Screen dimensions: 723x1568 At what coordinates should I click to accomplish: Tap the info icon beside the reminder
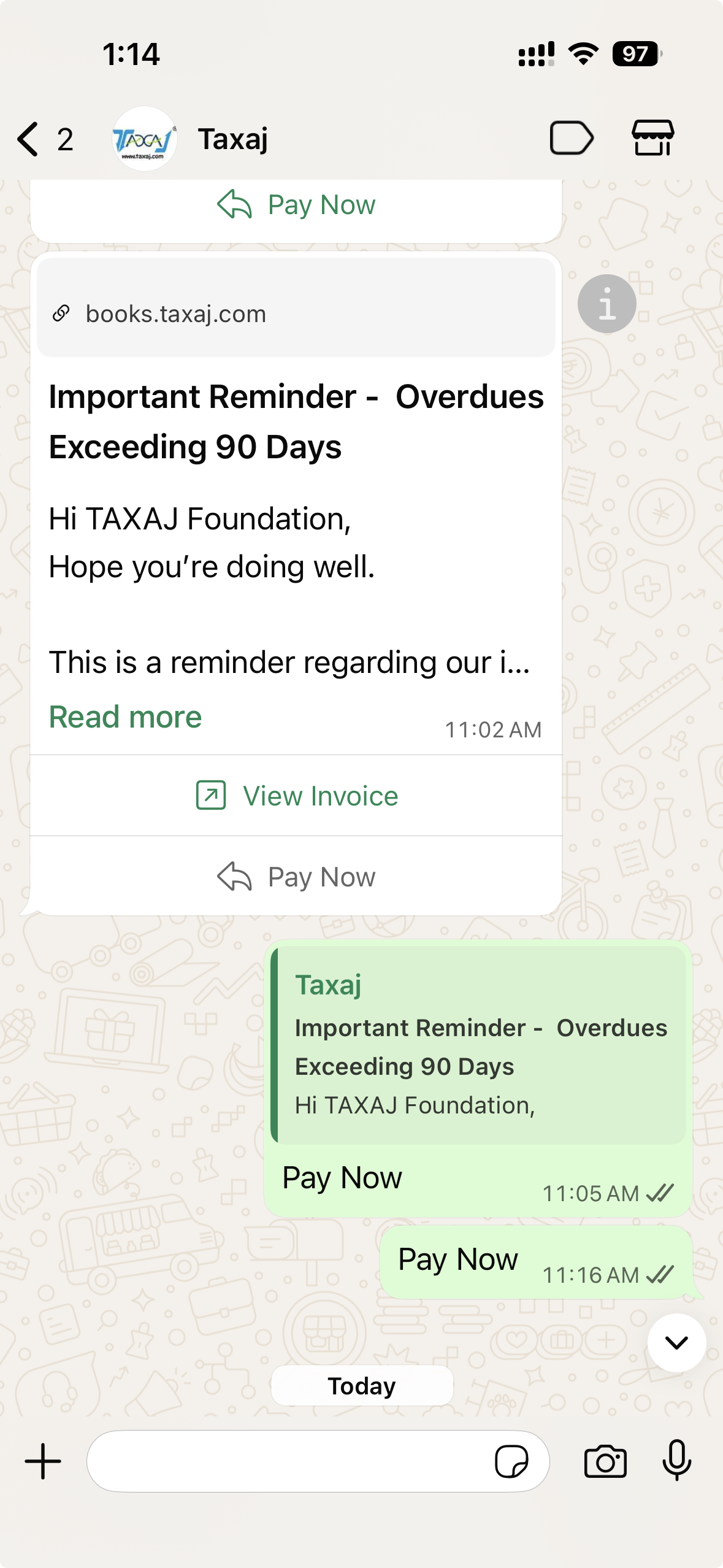(606, 304)
